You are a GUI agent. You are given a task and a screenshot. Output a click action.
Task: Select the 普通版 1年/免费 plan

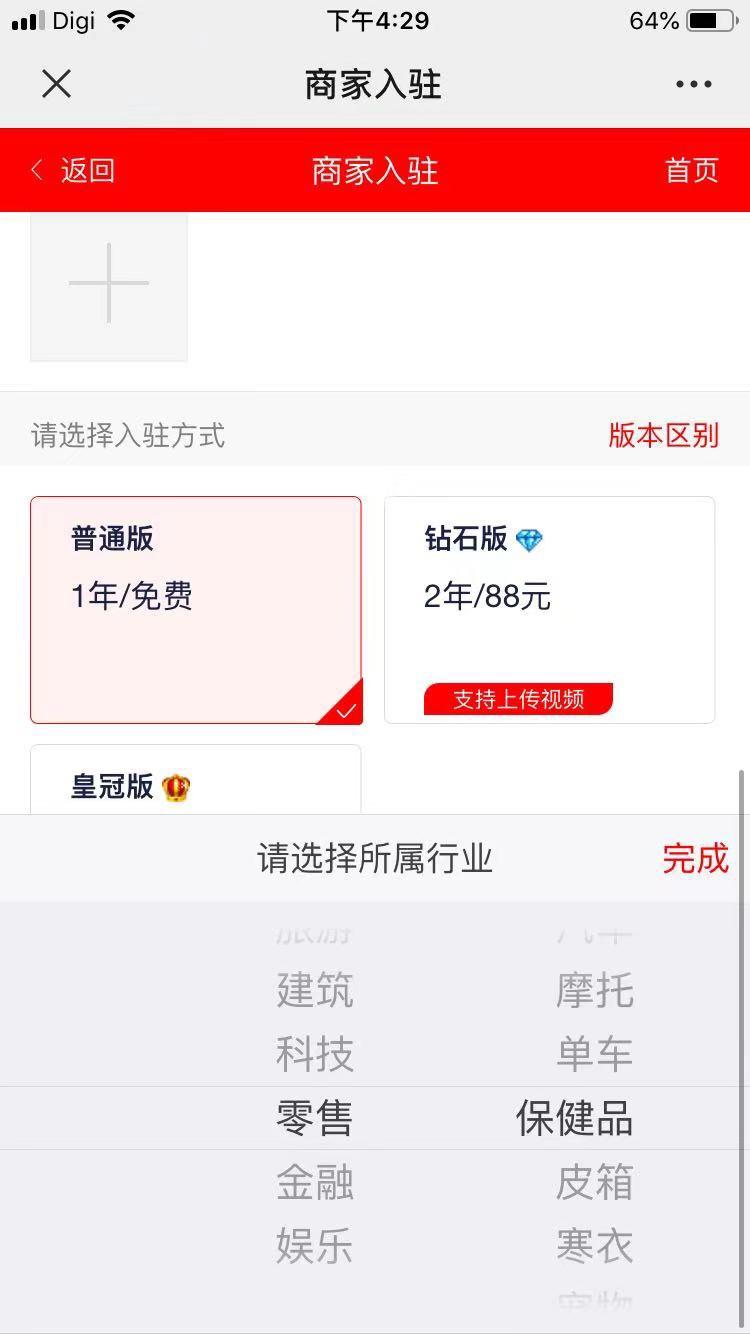196,610
